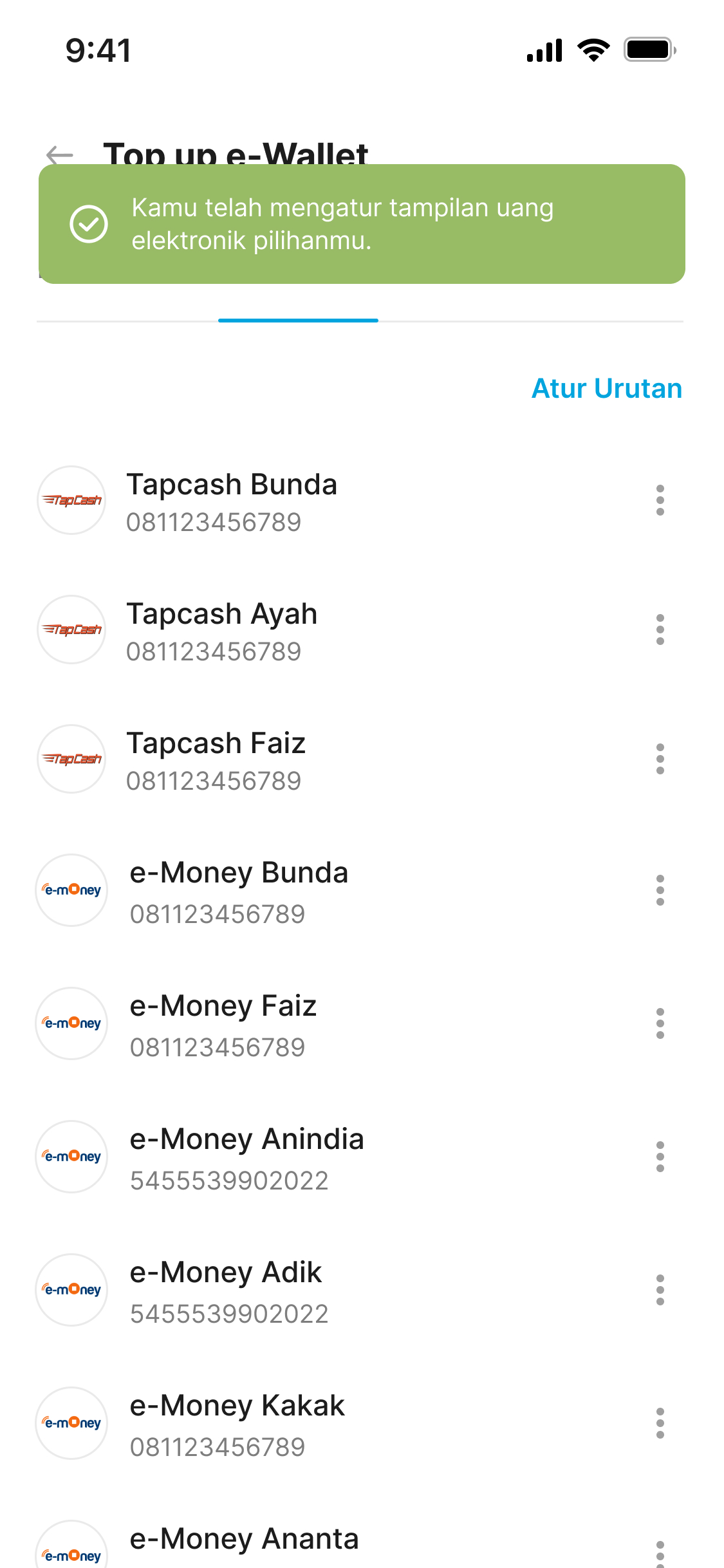724x1568 pixels.
Task: Open overflow menu for e-Money Faiz
Action: pos(660,1023)
